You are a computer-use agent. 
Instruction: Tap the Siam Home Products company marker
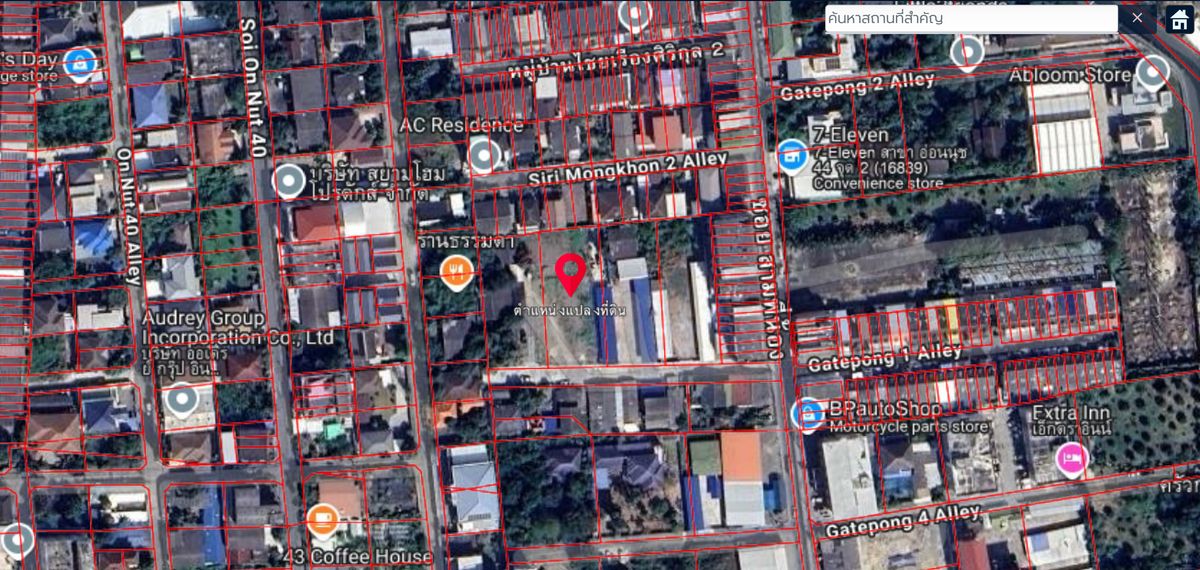289,181
